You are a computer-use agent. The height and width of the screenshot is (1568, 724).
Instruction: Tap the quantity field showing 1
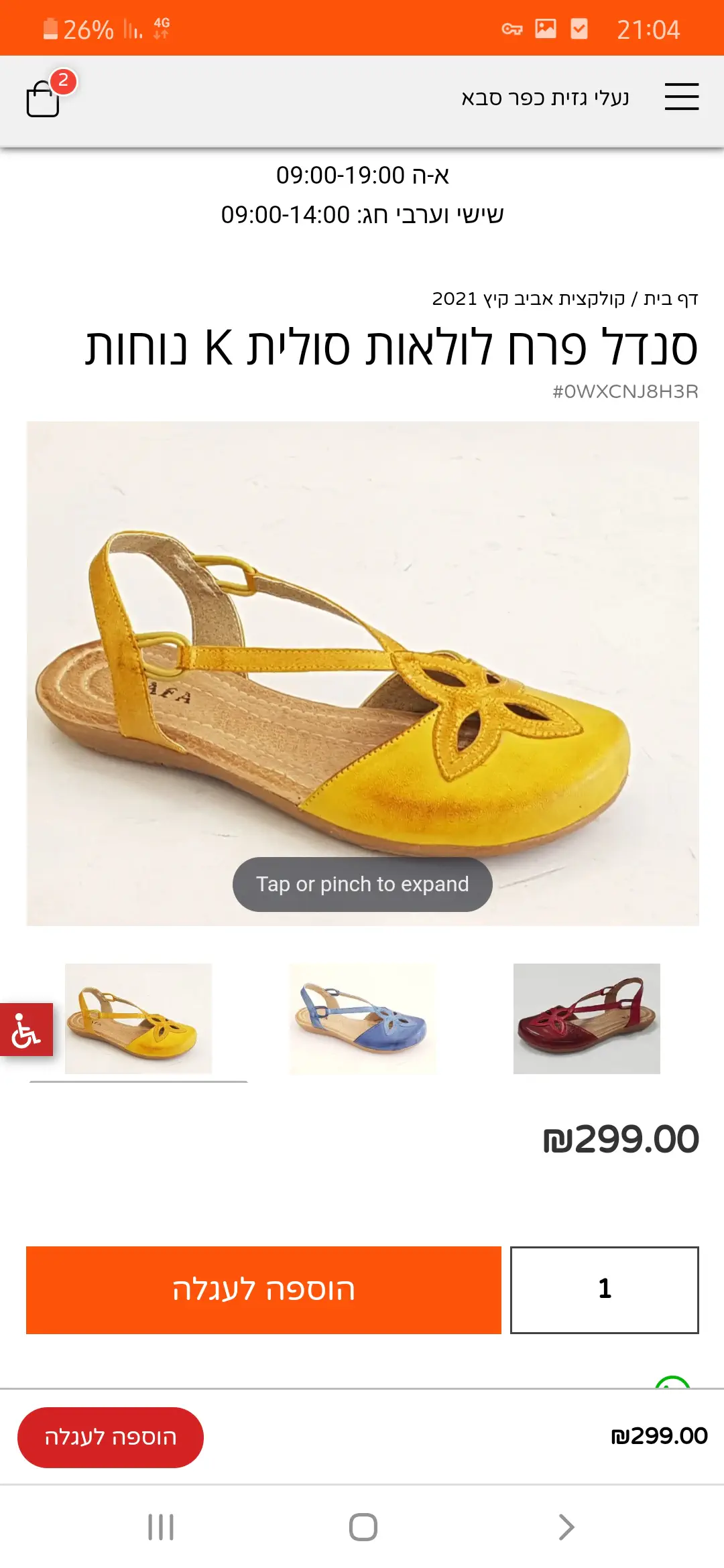click(x=604, y=1290)
